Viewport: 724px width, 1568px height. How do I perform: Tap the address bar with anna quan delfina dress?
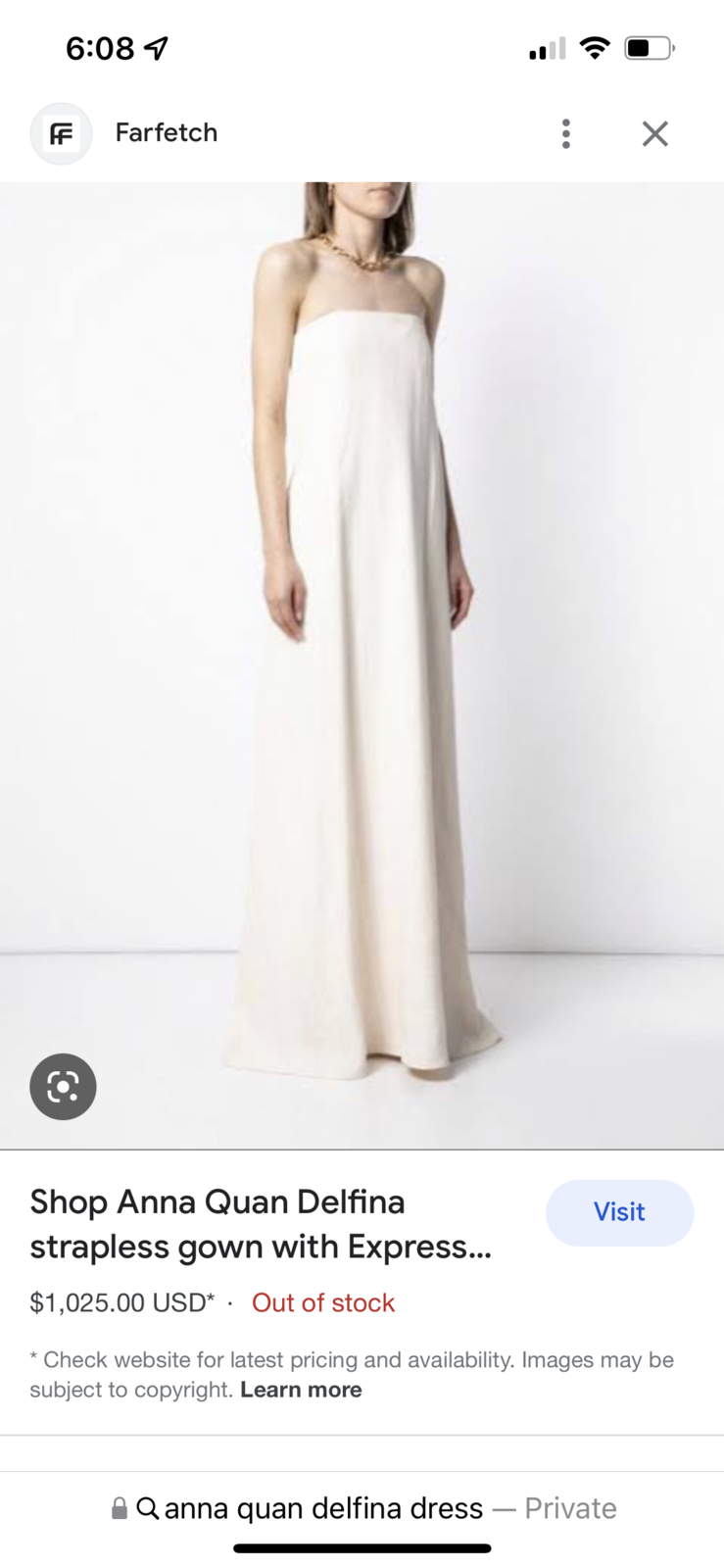362,1508
